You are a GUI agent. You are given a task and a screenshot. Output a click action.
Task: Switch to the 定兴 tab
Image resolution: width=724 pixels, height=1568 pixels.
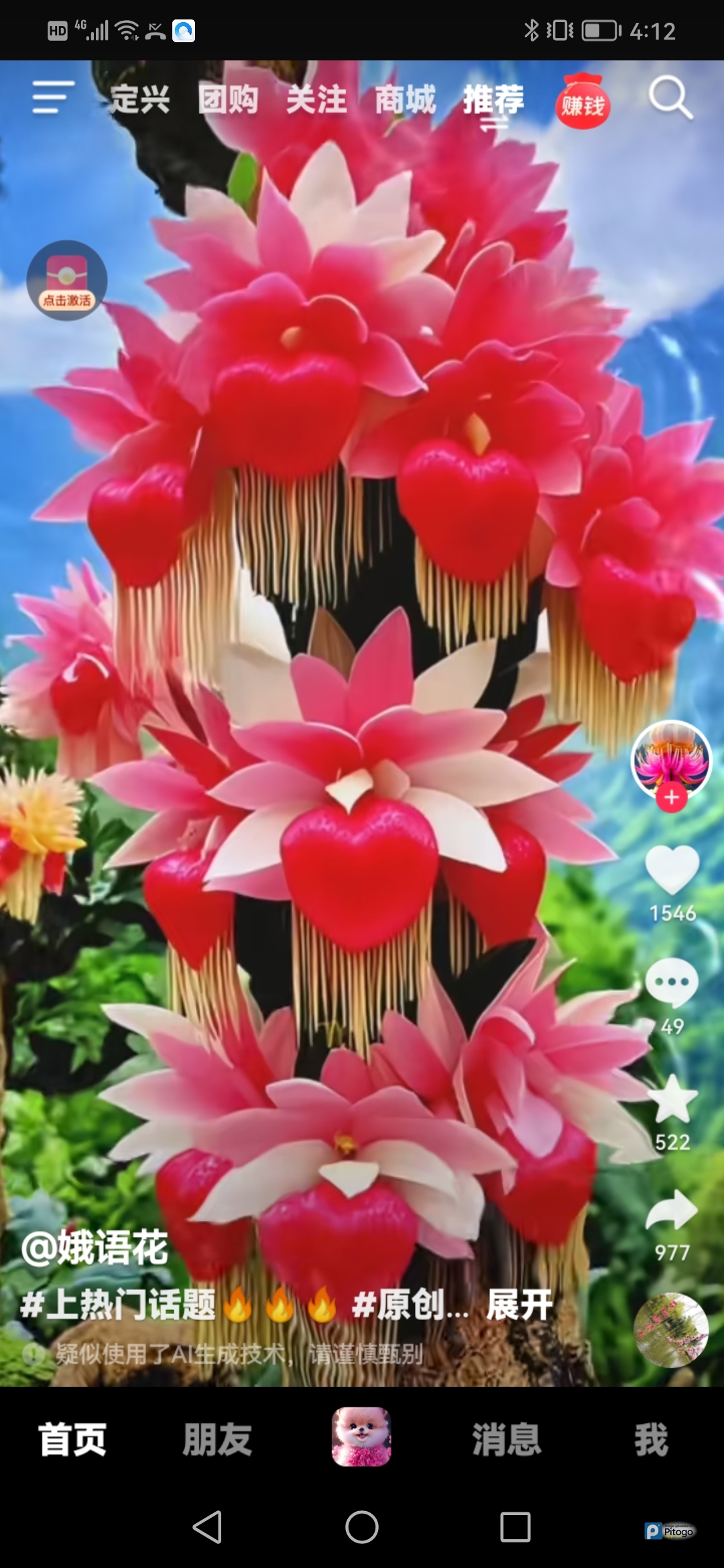pos(139,100)
